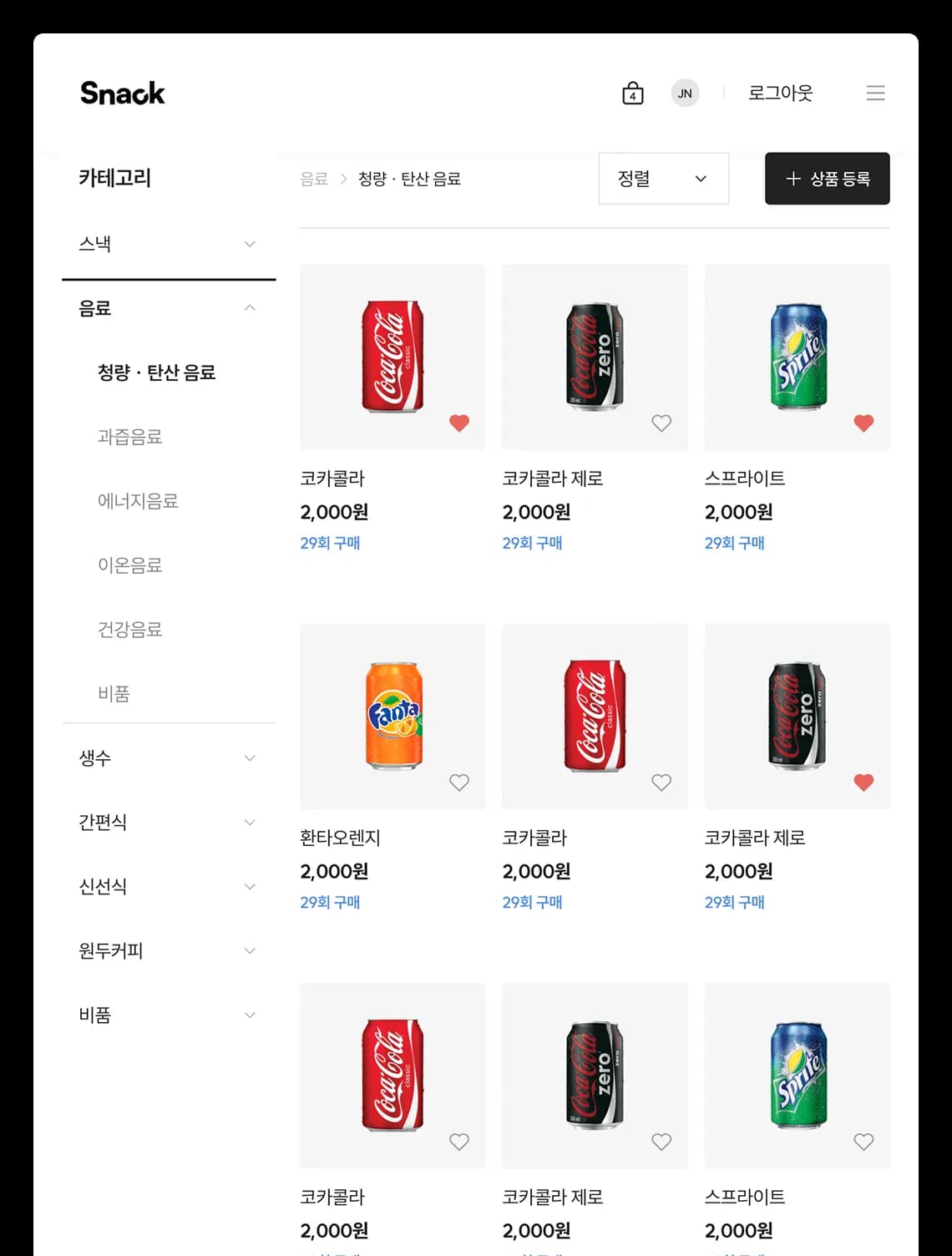Expand the 신선식 category
This screenshot has width=952, height=1256.
point(168,887)
